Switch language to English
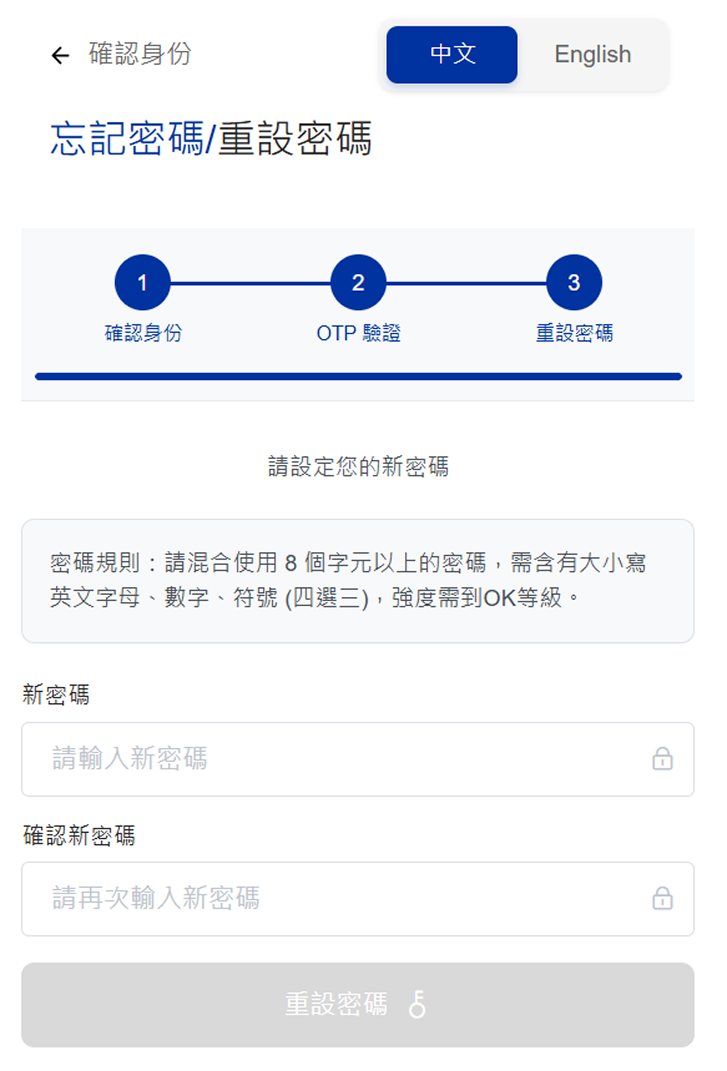Viewport: 727px width, 1071px height. pyautogui.click(x=592, y=54)
